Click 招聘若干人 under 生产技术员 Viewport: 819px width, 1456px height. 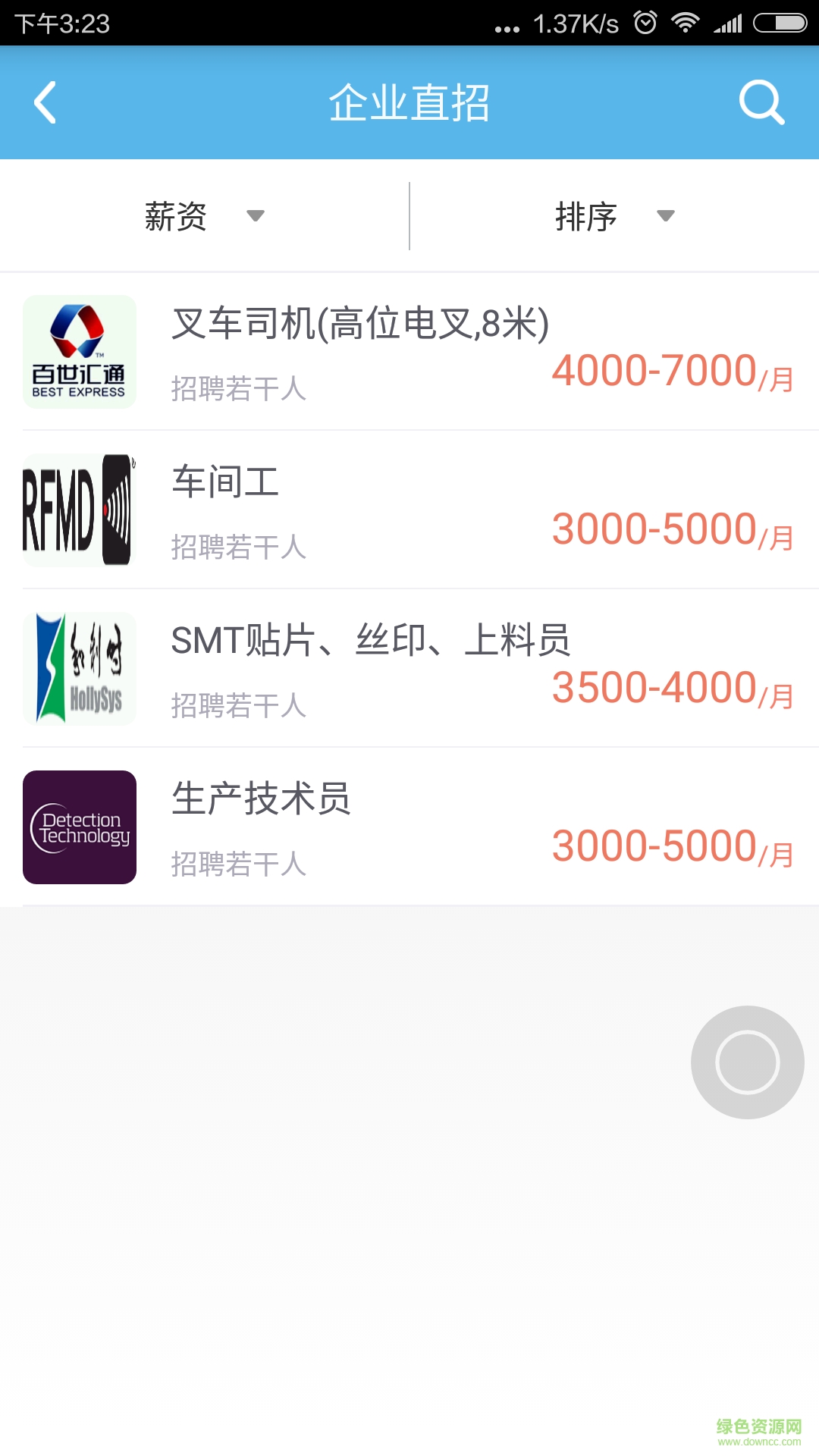(x=237, y=864)
